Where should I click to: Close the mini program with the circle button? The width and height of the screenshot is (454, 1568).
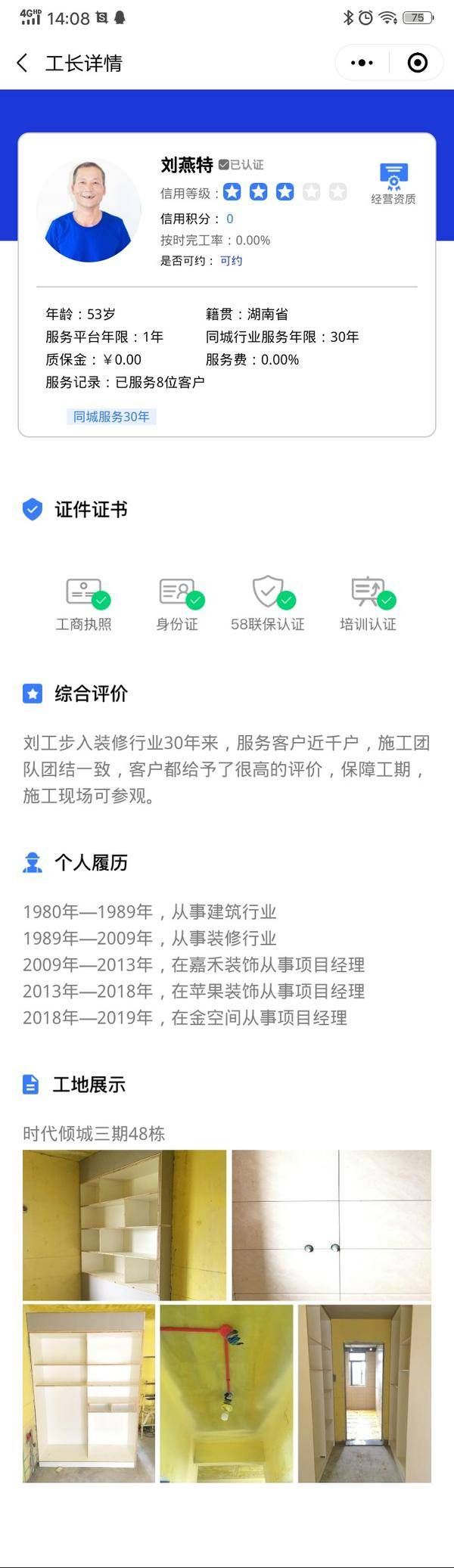pos(417,63)
